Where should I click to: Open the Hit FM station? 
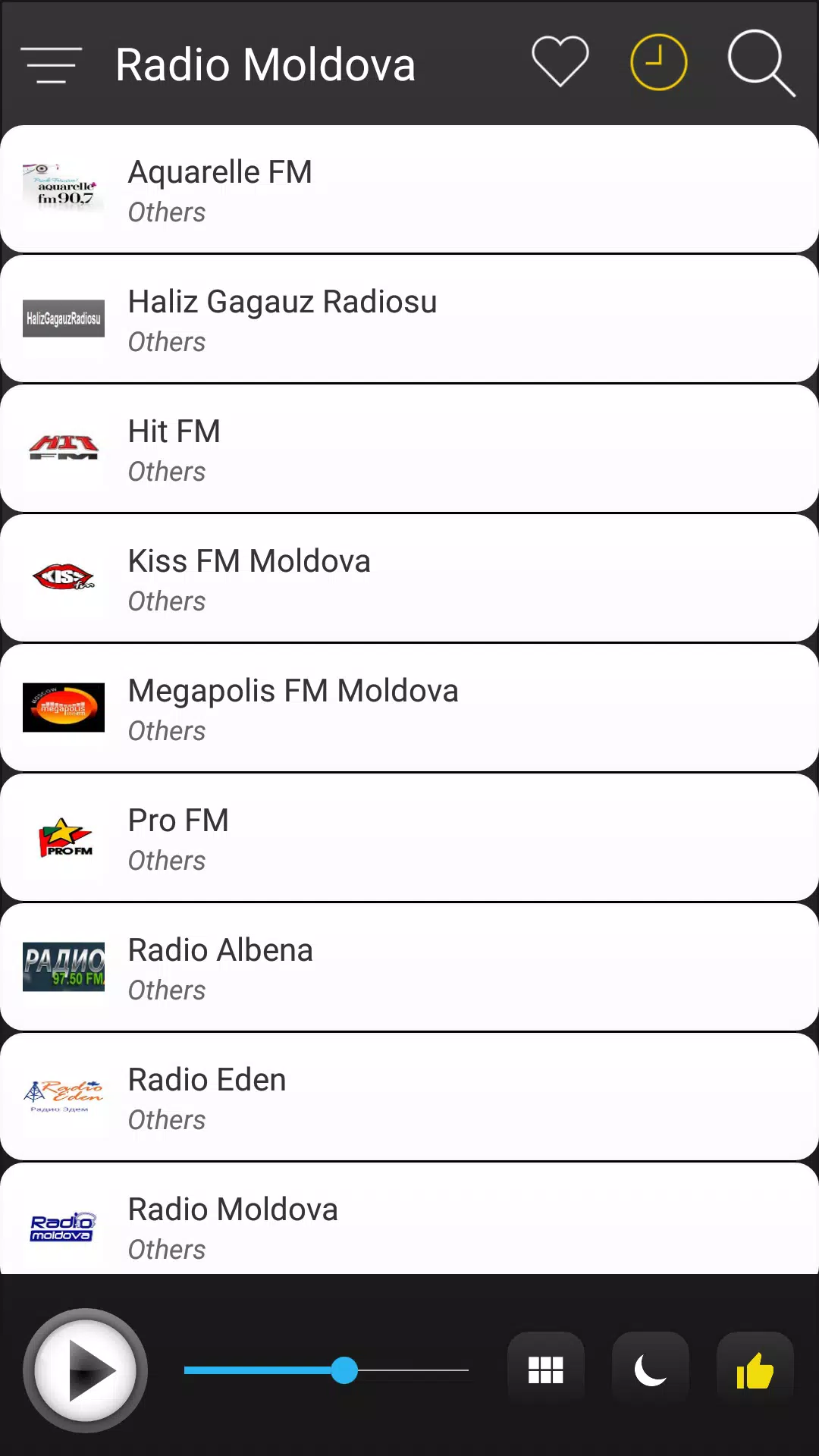(x=409, y=448)
